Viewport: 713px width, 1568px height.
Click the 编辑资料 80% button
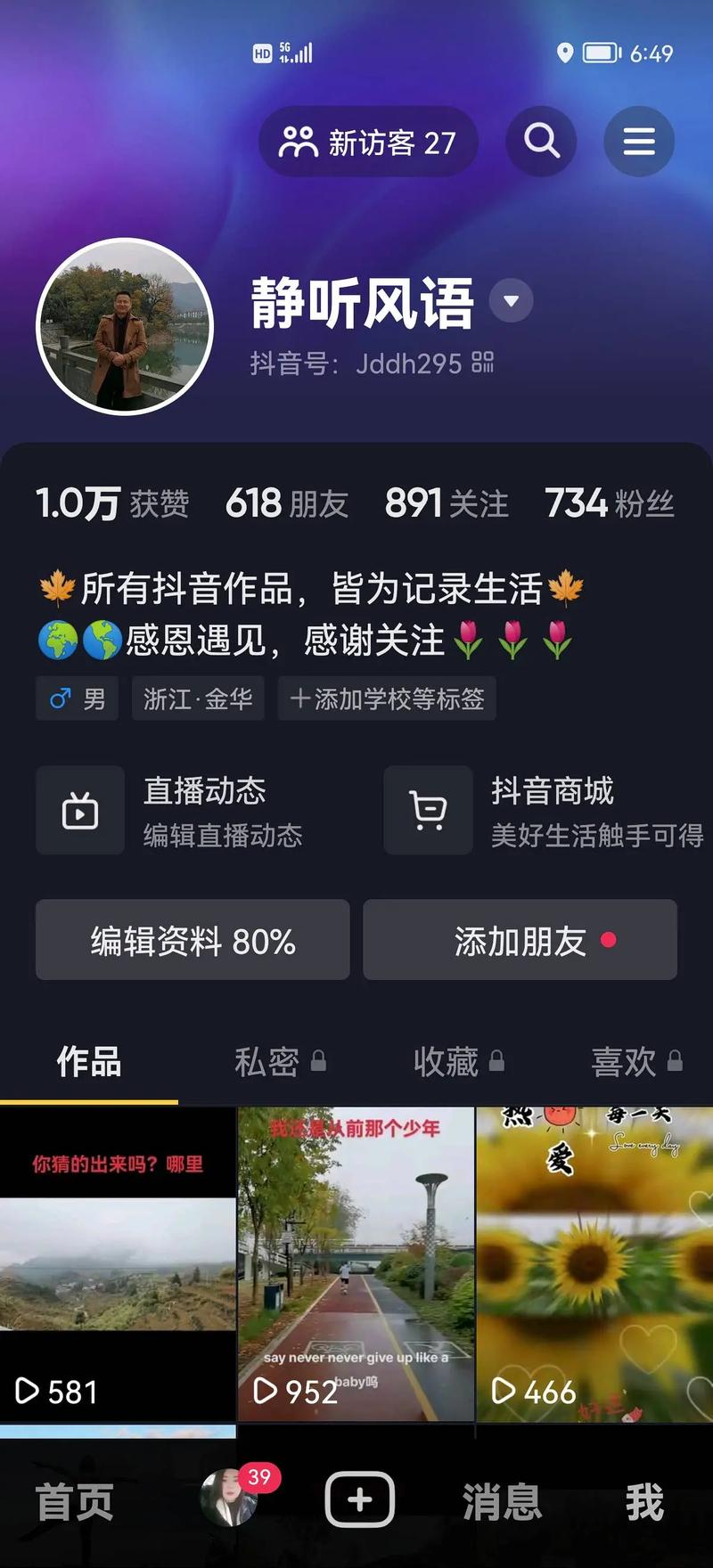192,940
